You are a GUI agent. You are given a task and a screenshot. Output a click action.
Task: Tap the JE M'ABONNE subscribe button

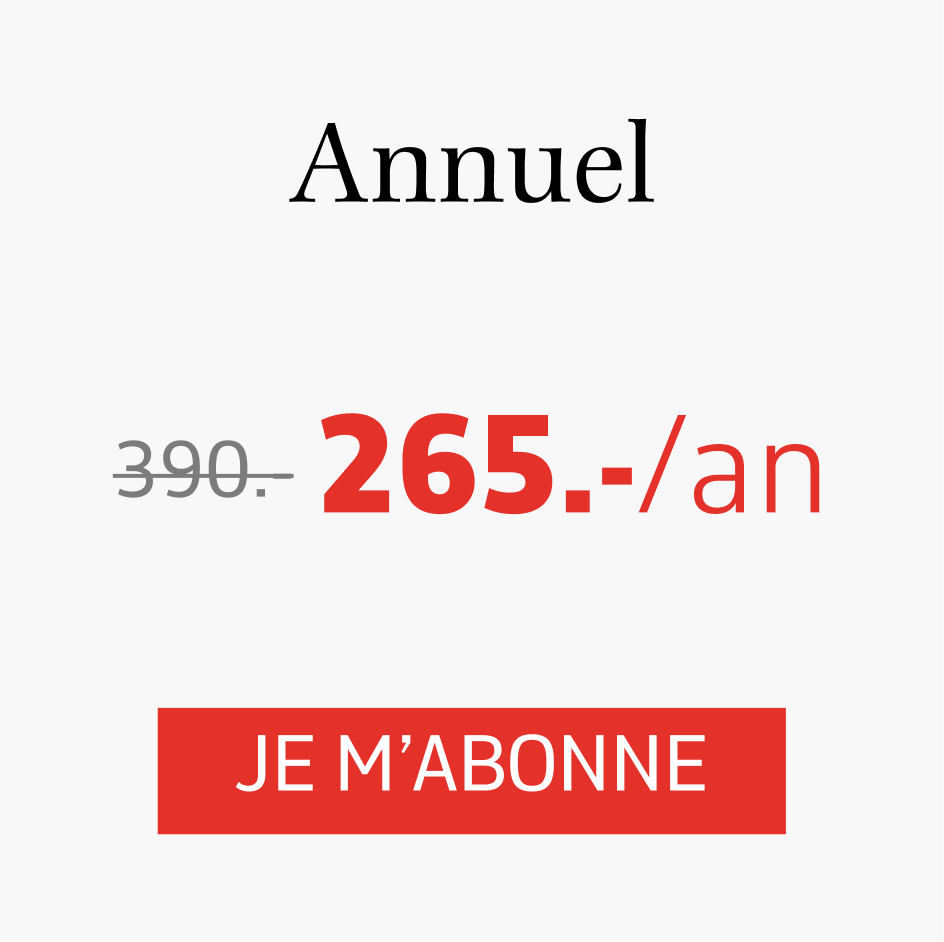pyautogui.click(x=471, y=770)
